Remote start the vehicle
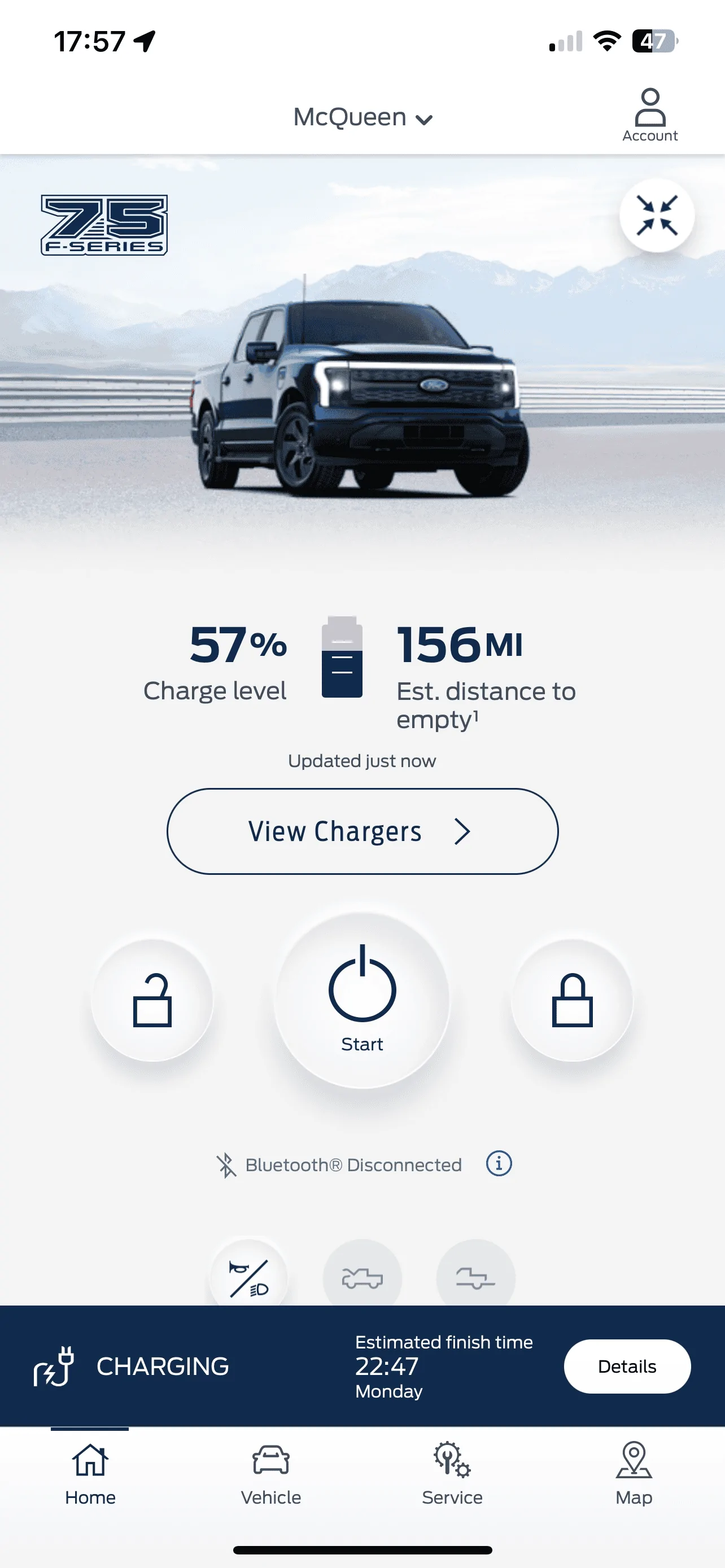This screenshot has width=725, height=1568. 362,999
